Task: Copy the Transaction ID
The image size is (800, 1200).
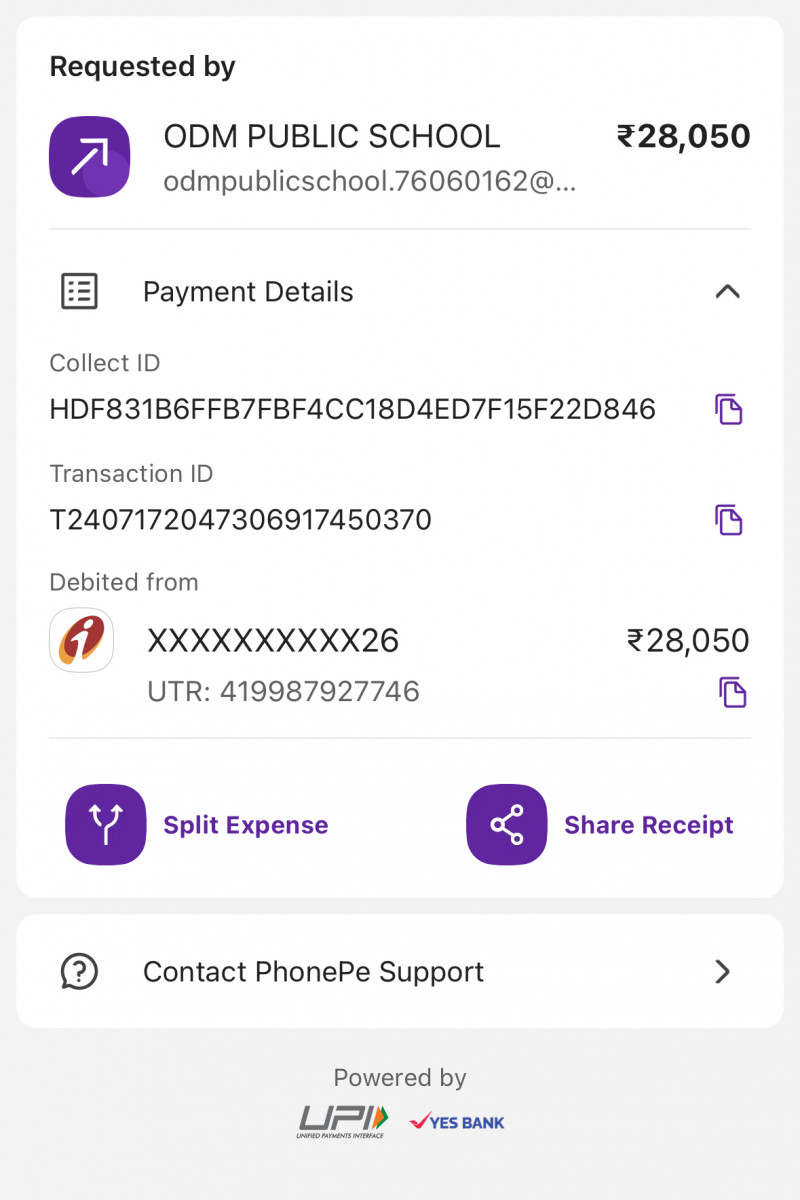Action: pos(729,520)
